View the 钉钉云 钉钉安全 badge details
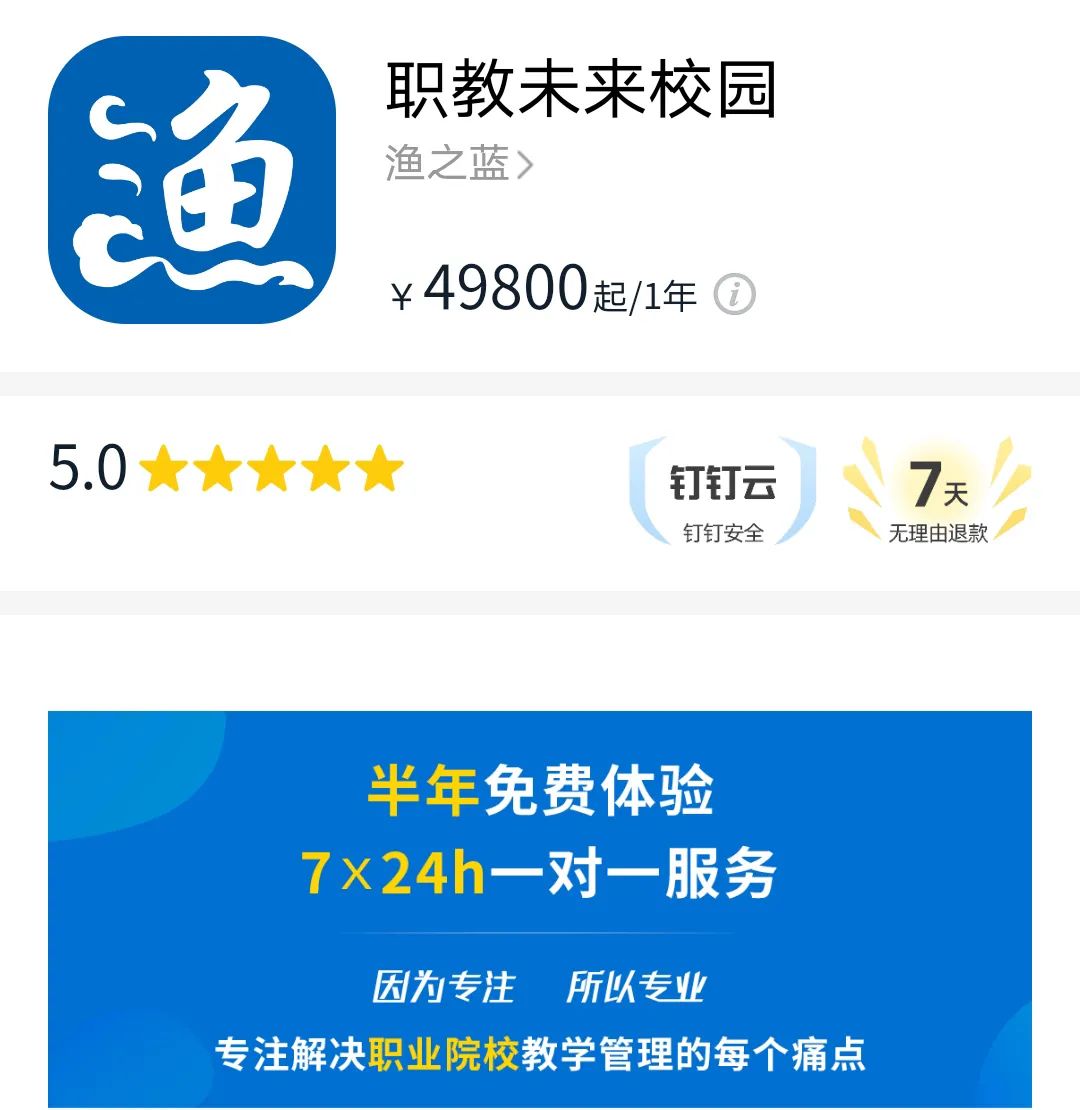The height and width of the screenshot is (1110, 1080). coord(722,493)
